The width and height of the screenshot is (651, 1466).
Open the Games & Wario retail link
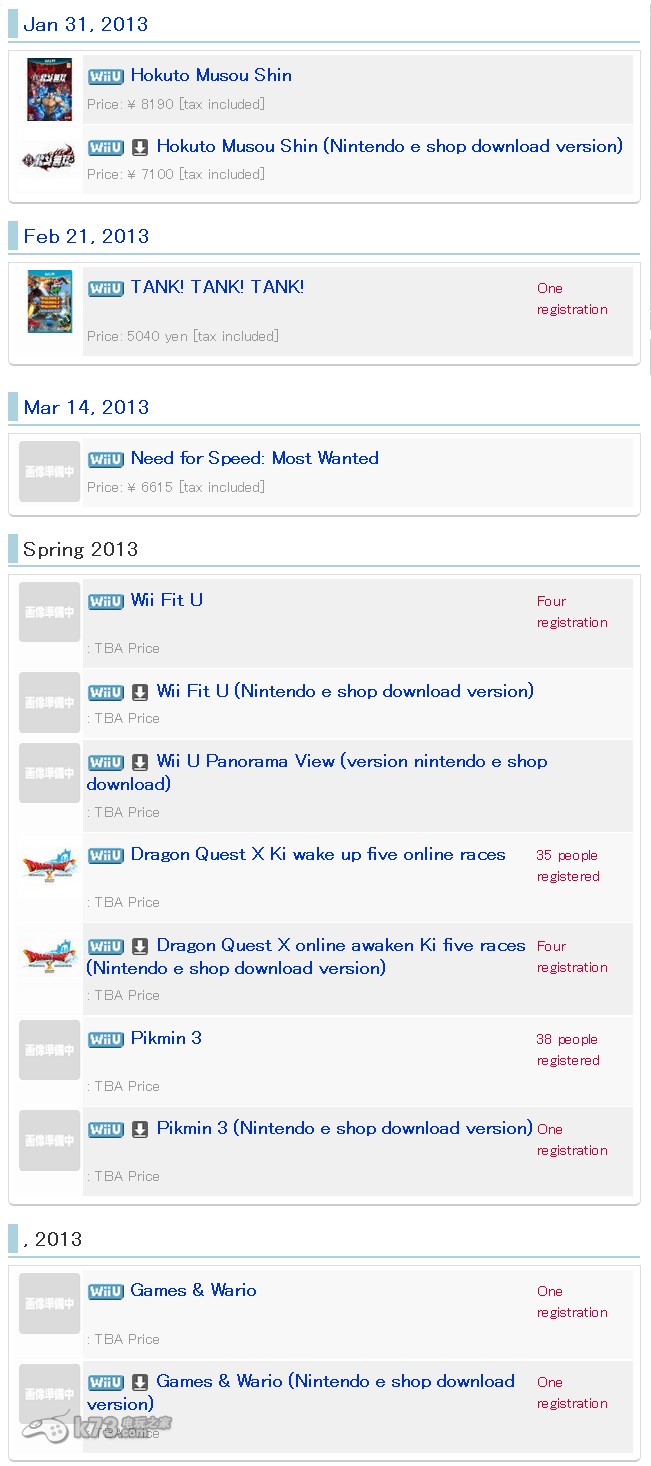click(x=193, y=1290)
